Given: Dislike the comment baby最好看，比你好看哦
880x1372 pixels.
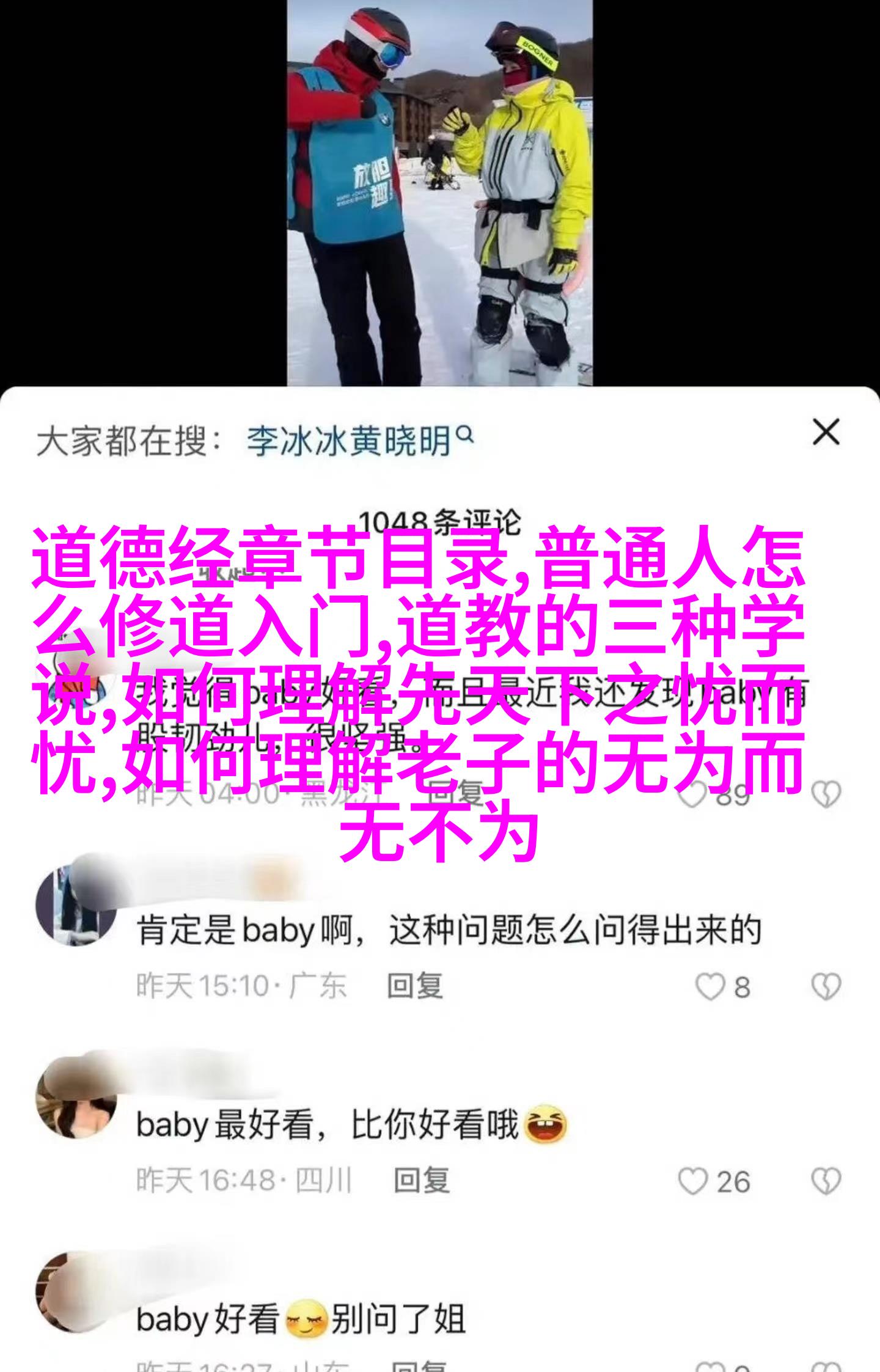Looking at the screenshot, I should tap(826, 1181).
